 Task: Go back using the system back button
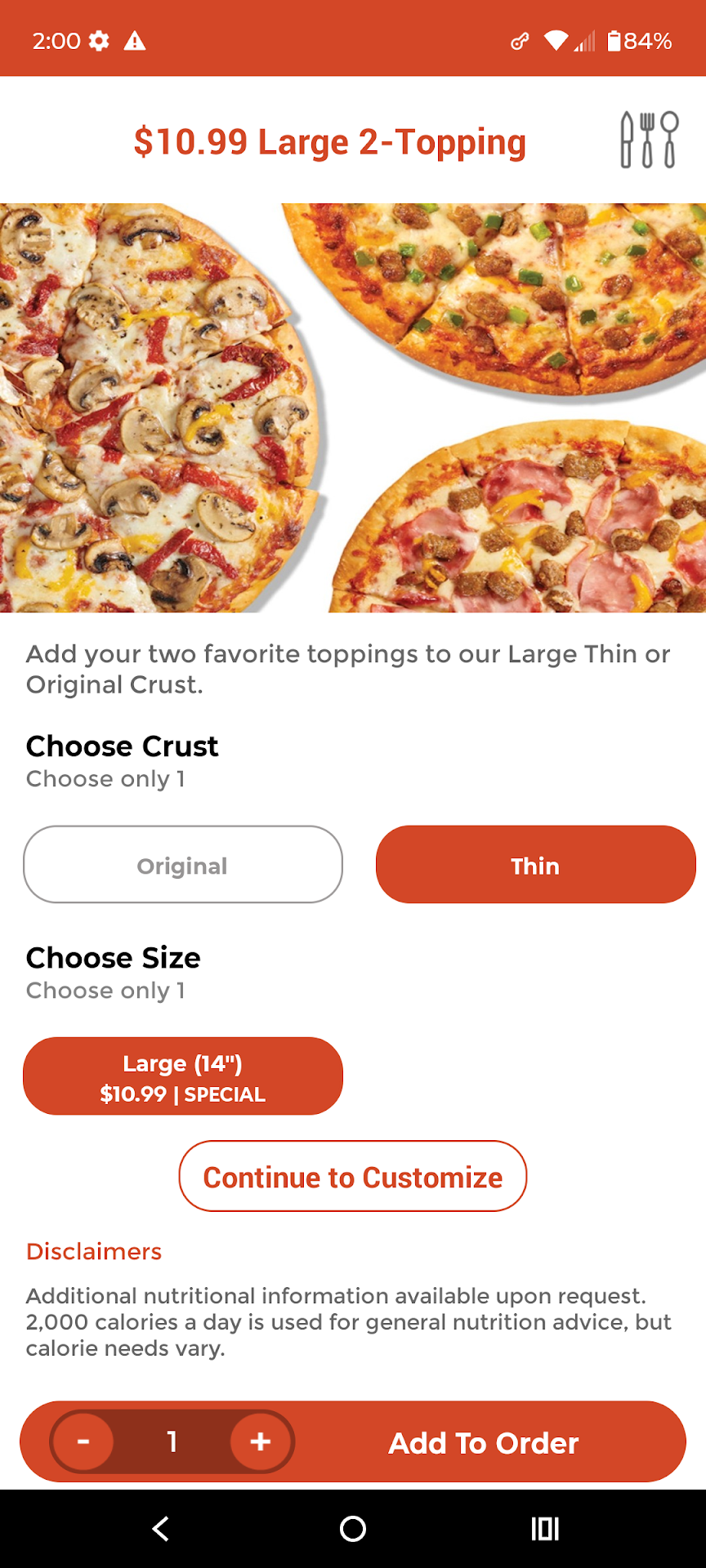click(161, 1529)
